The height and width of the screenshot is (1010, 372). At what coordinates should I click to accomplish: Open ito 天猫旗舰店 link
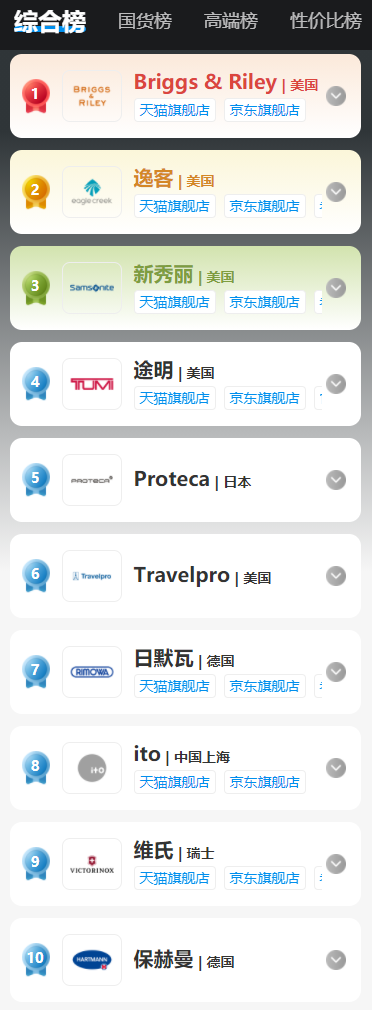175,782
